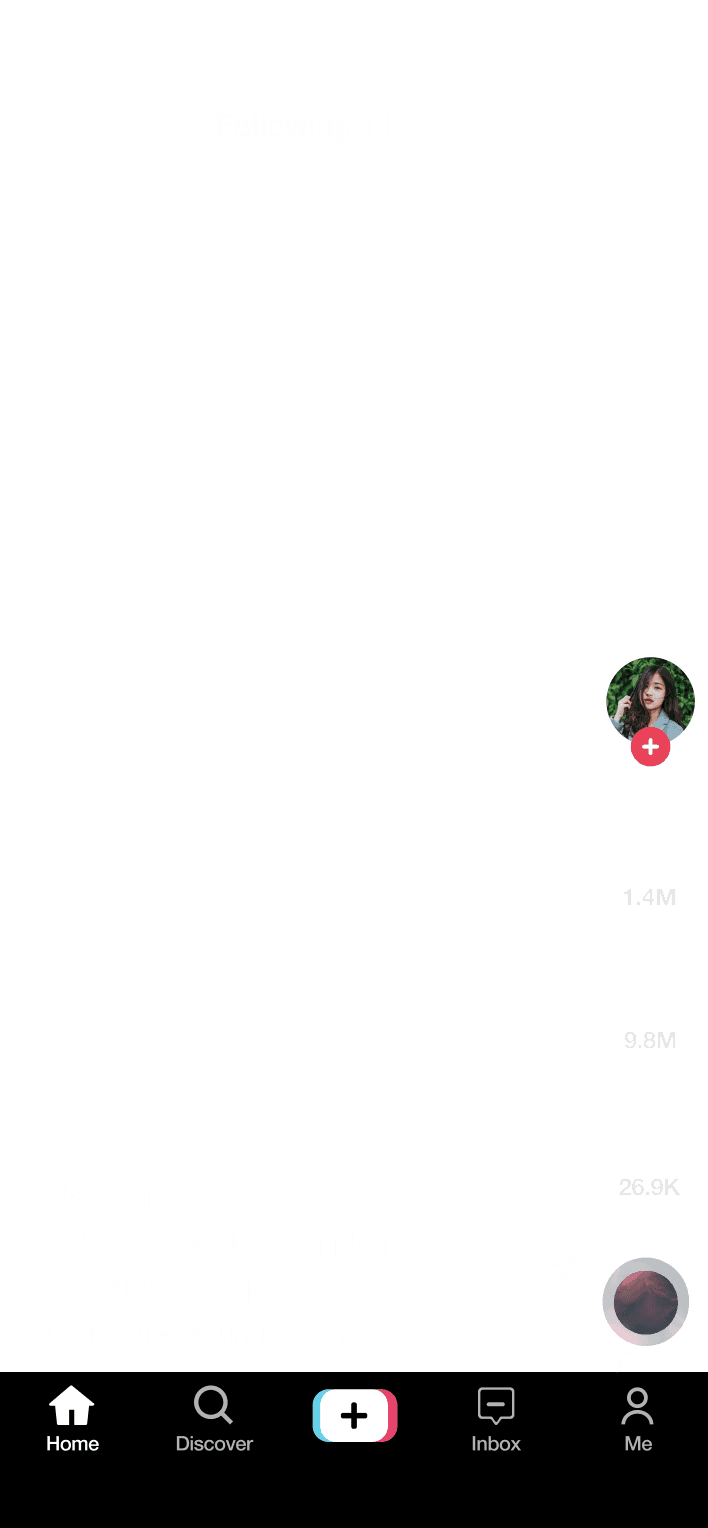This screenshot has height=1528, width=708.
Task: Follow the creator with the red plus
Action: click(x=650, y=746)
